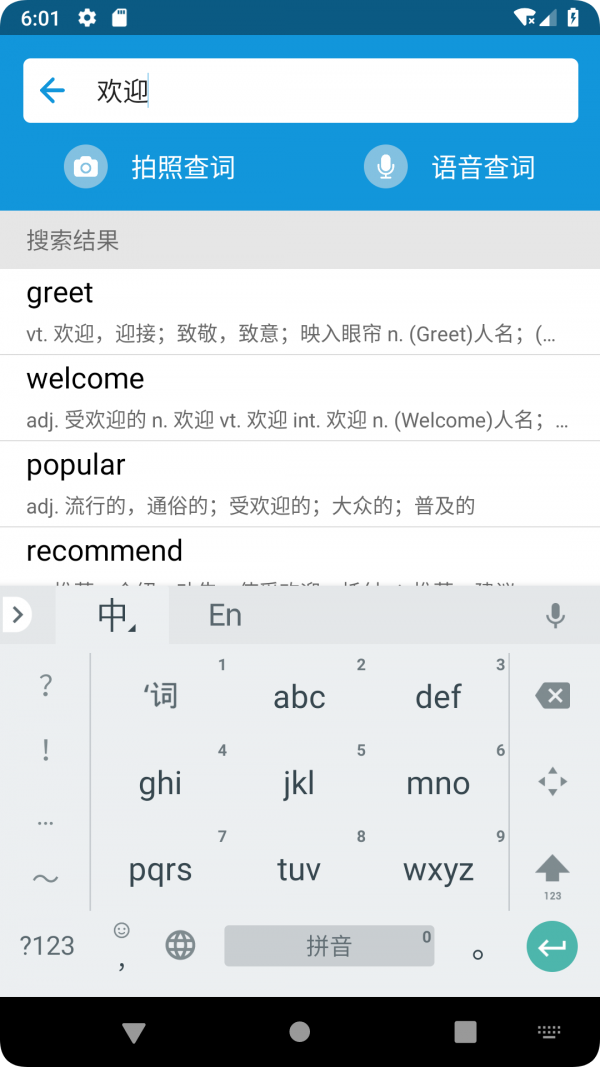Tap the 拼音 space bar

329,946
